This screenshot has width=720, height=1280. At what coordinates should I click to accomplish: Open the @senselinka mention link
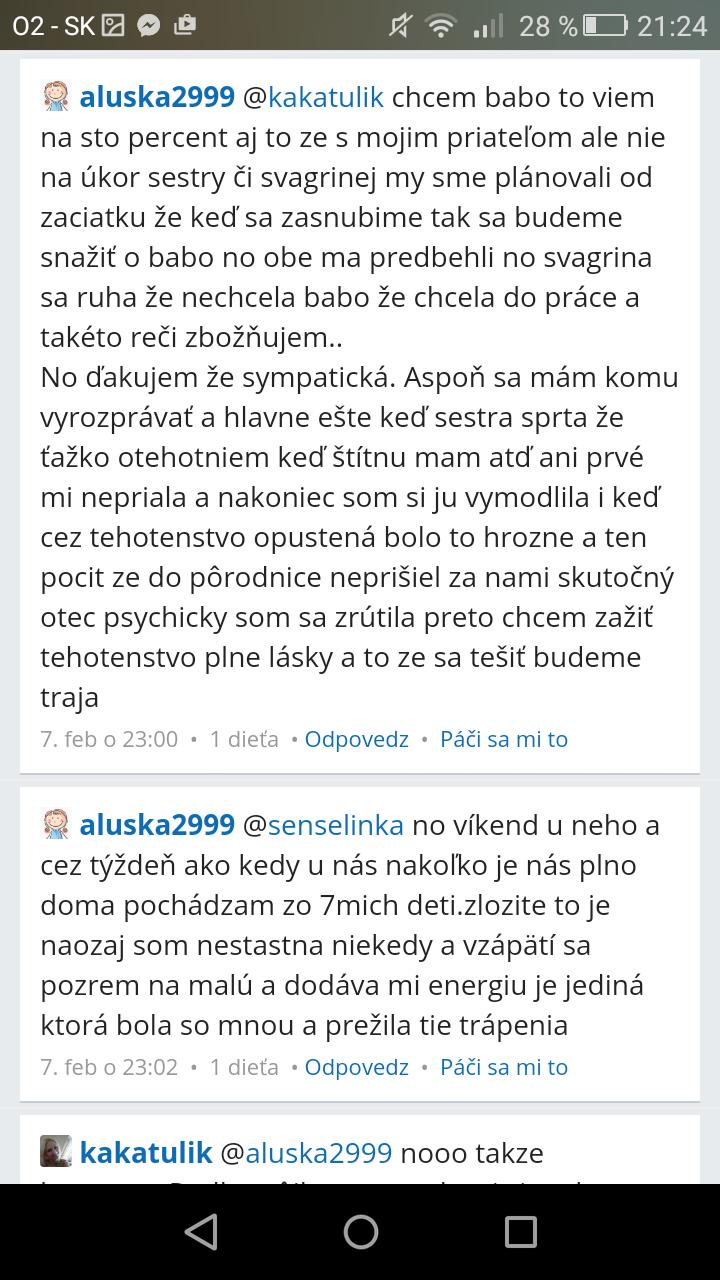coord(323,825)
